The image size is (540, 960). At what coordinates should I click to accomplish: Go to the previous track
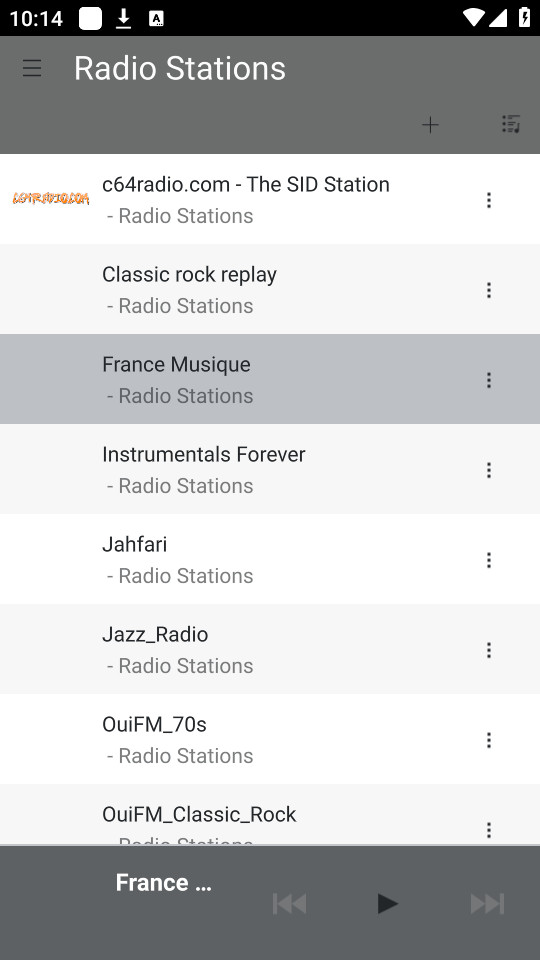tap(290, 904)
